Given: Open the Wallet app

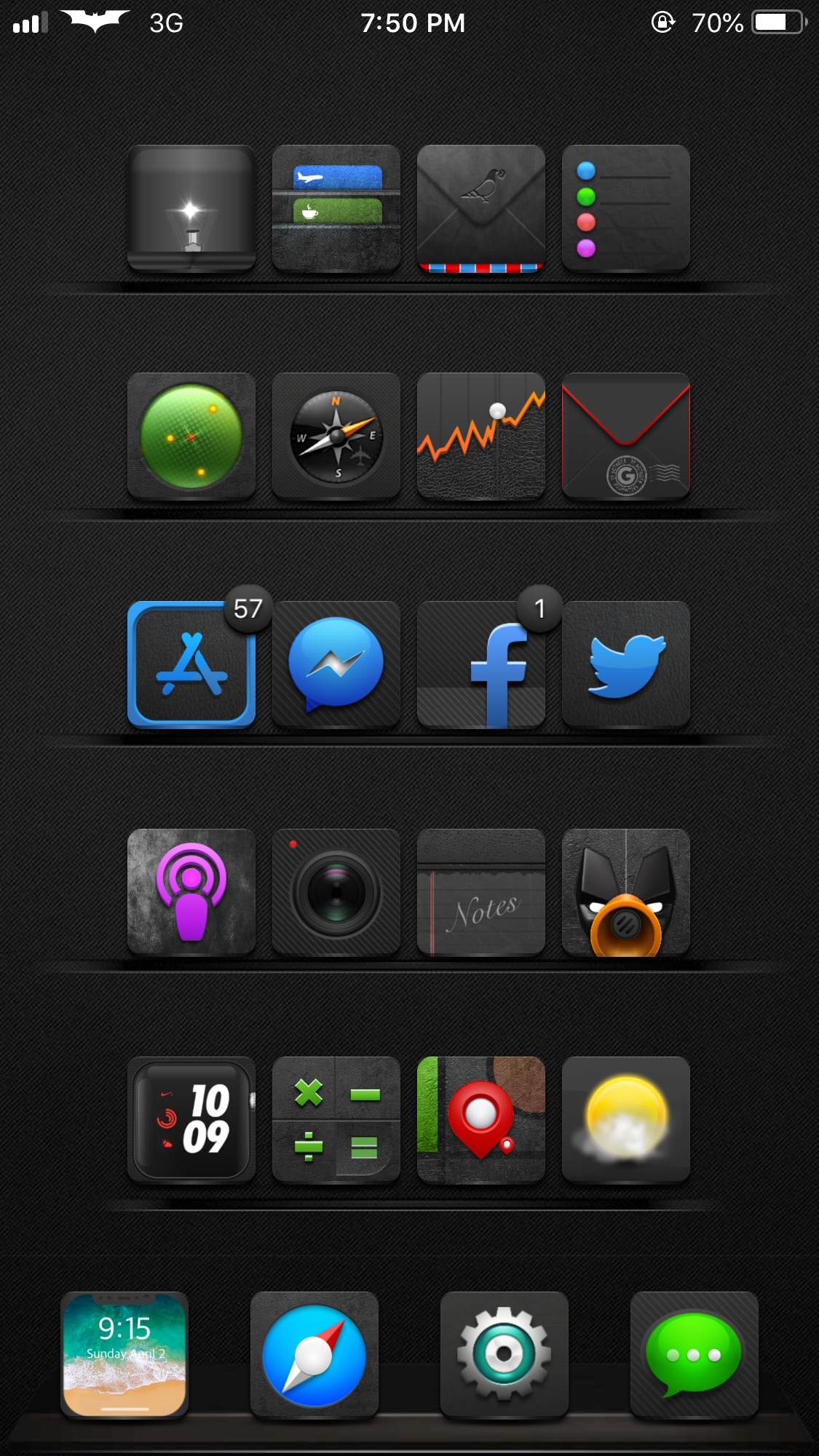Looking at the screenshot, I should pyautogui.click(x=336, y=208).
